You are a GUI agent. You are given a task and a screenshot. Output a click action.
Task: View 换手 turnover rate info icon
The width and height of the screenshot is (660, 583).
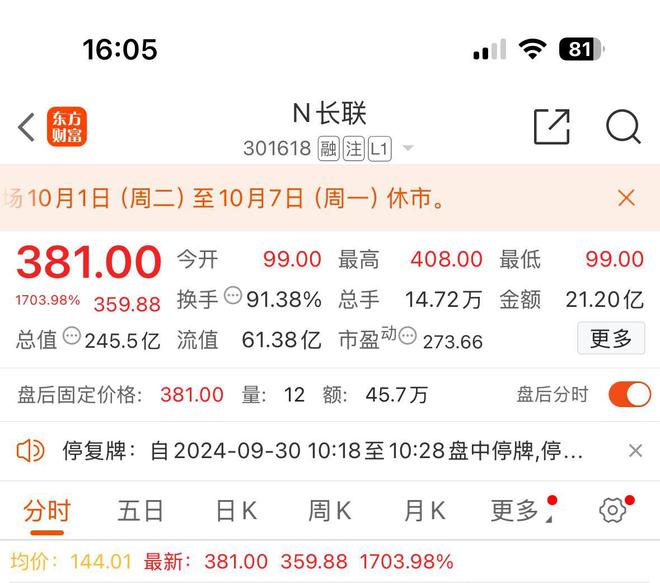click(232, 296)
